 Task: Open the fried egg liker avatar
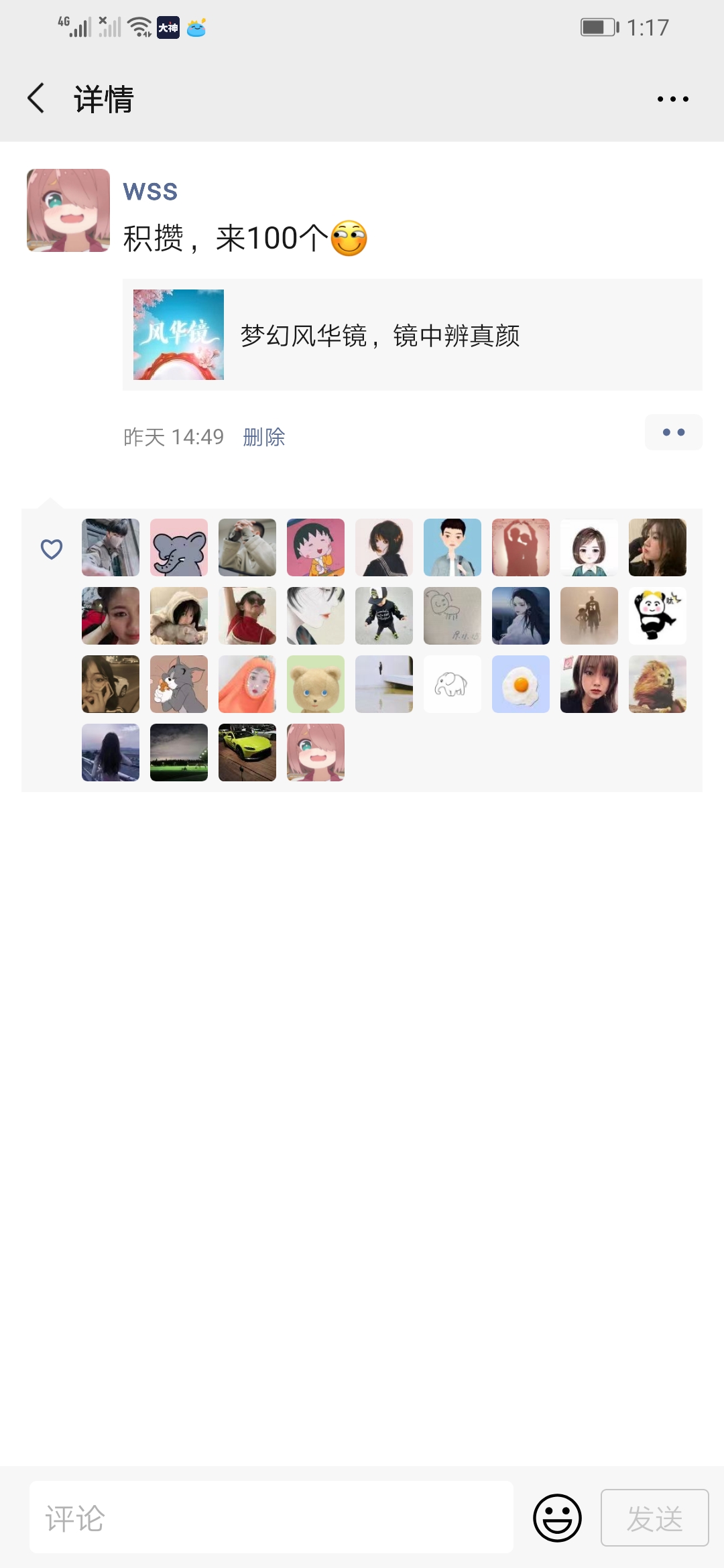click(x=521, y=684)
